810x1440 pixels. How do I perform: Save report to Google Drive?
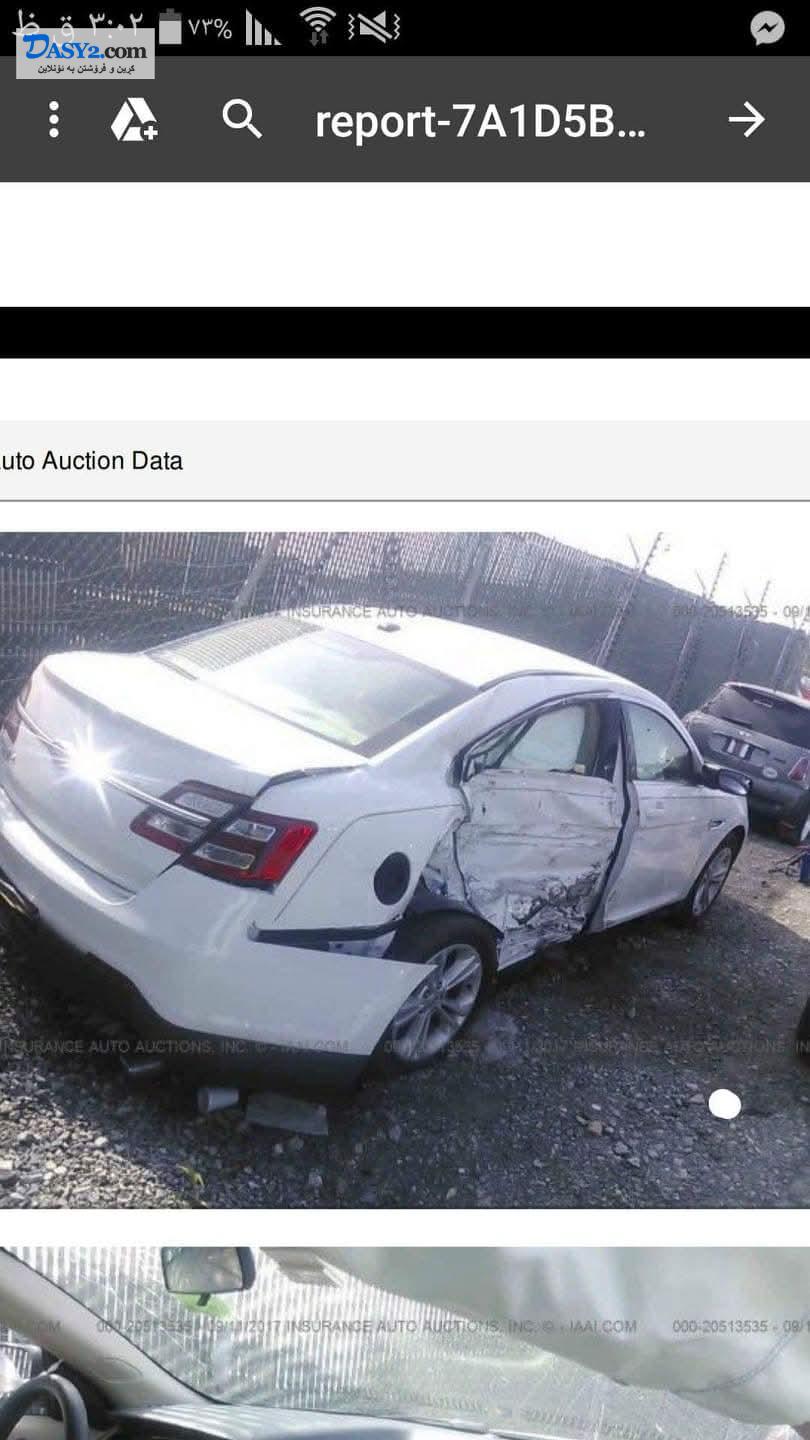[x=134, y=120]
